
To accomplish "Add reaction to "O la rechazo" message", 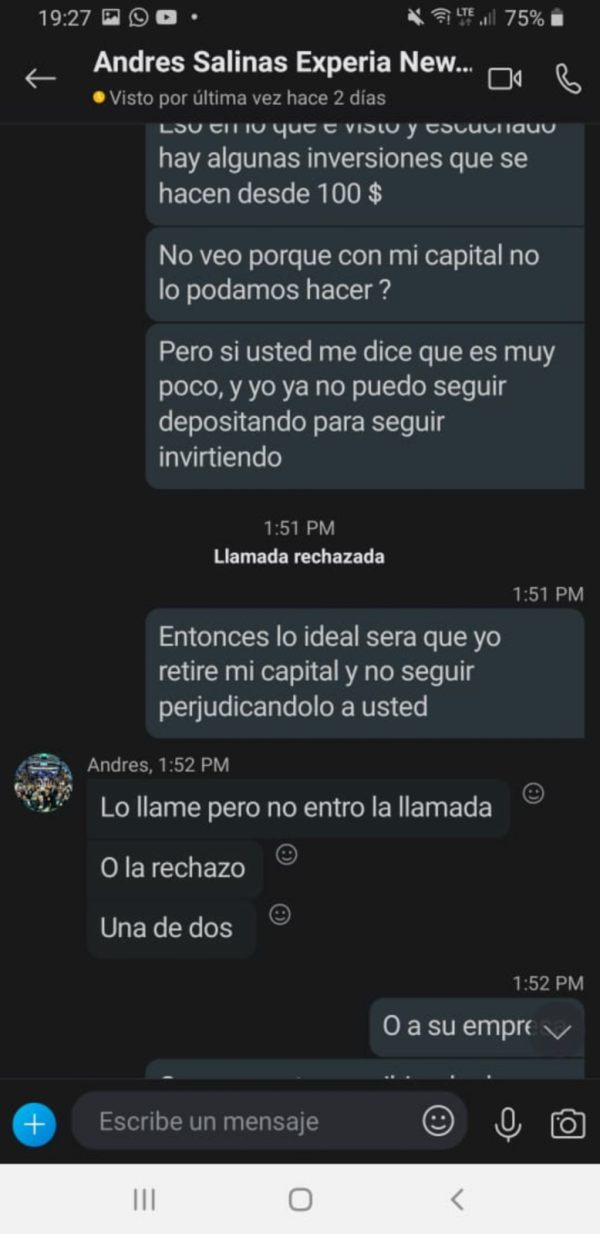I will 286,854.
